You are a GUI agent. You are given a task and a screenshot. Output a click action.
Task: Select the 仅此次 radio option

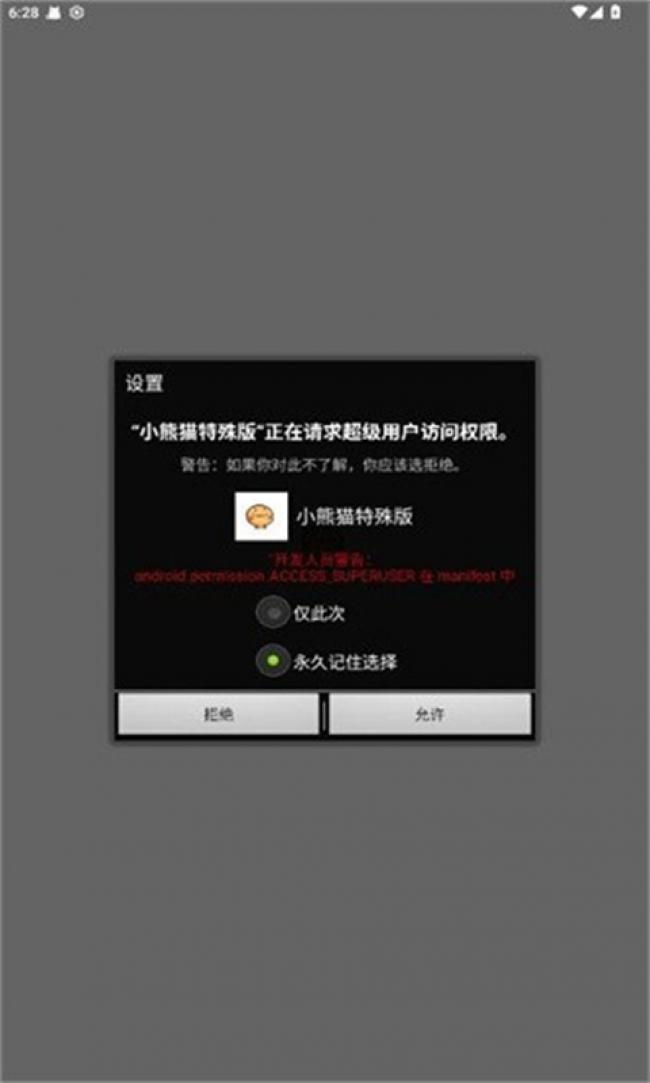[x=273, y=613]
